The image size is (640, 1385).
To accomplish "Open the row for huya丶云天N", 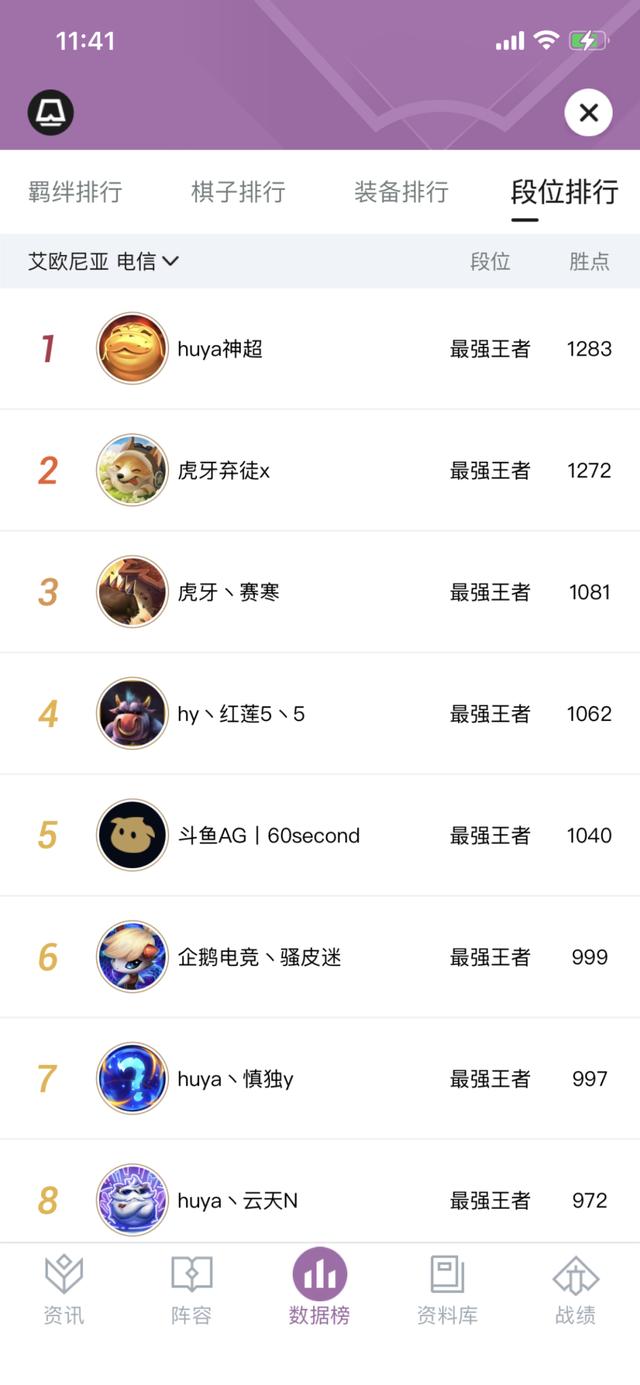I will (x=320, y=1200).
